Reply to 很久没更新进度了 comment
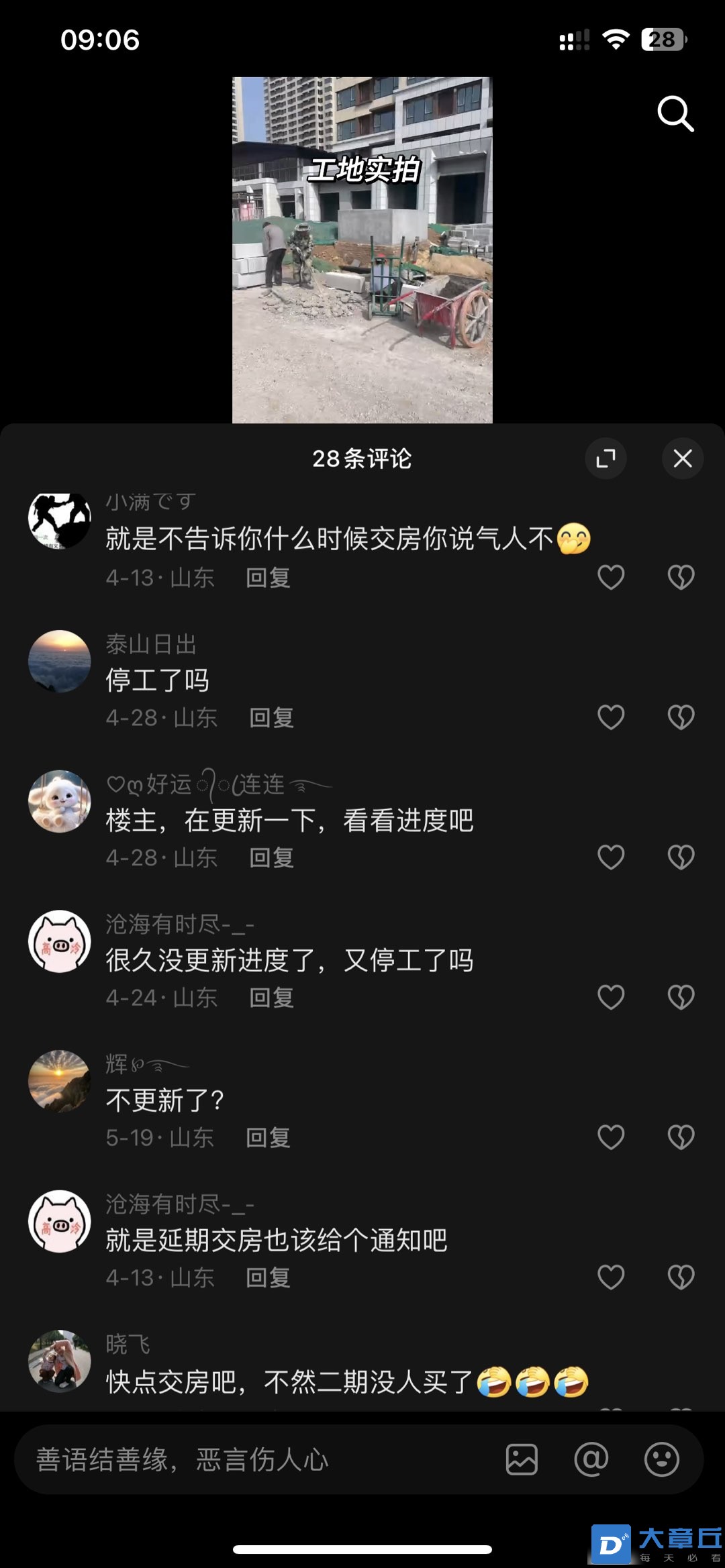The height and width of the screenshot is (1568, 725). pyautogui.click(x=271, y=998)
